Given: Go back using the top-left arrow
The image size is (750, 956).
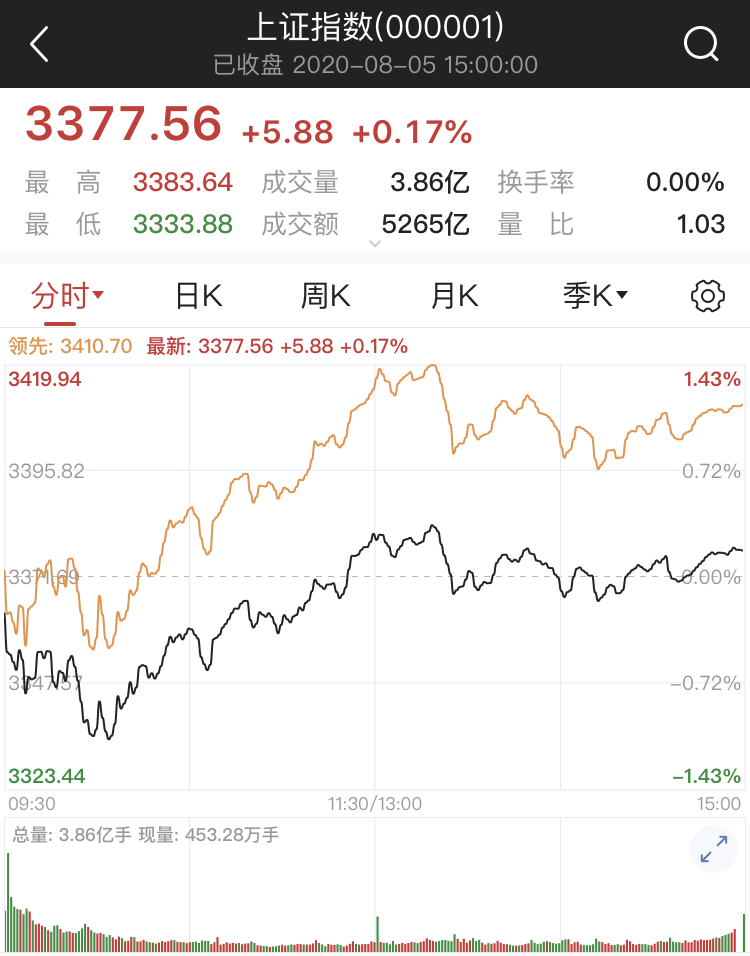Looking at the screenshot, I should click(x=40, y=45).
